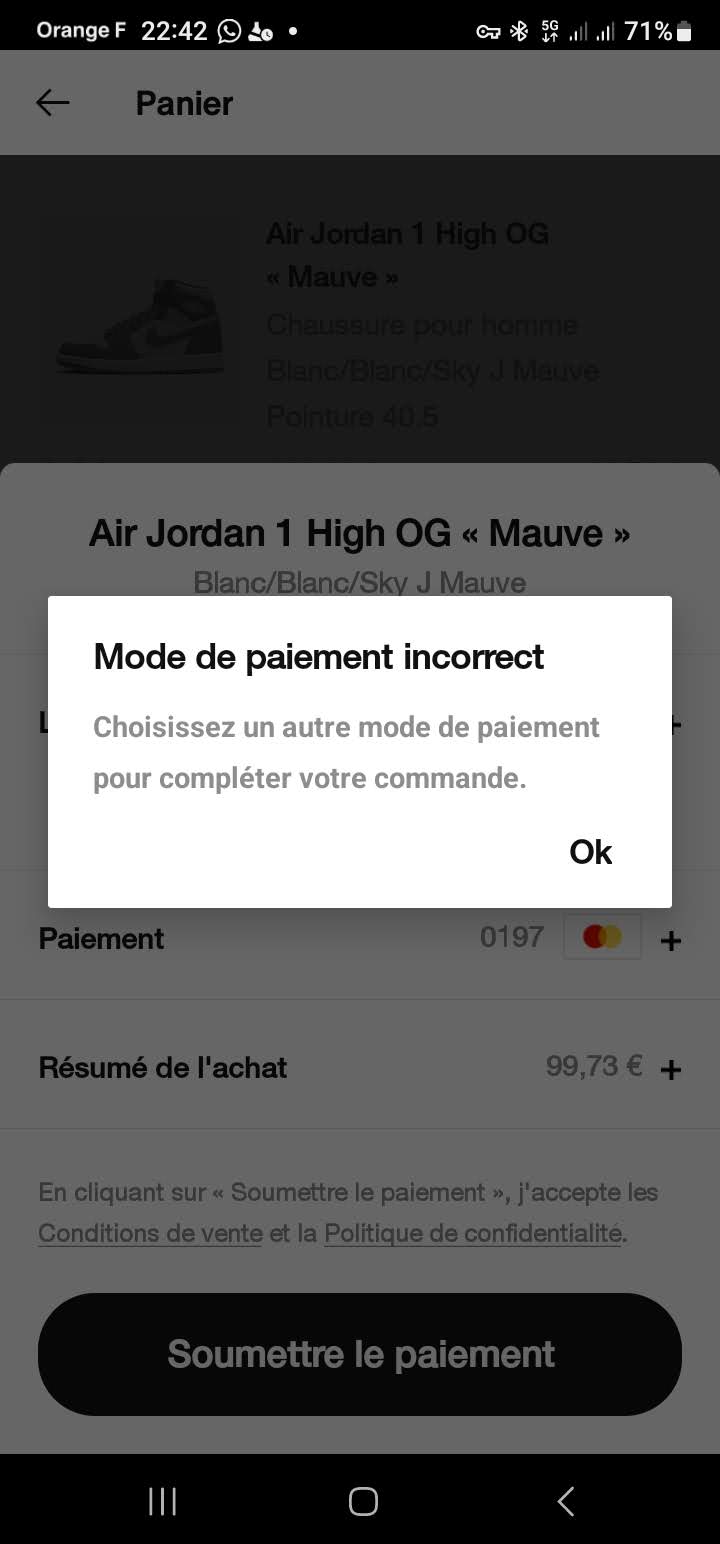Go back with the Panier arrow
The image size is (720, 1544).
coord(53,103)
